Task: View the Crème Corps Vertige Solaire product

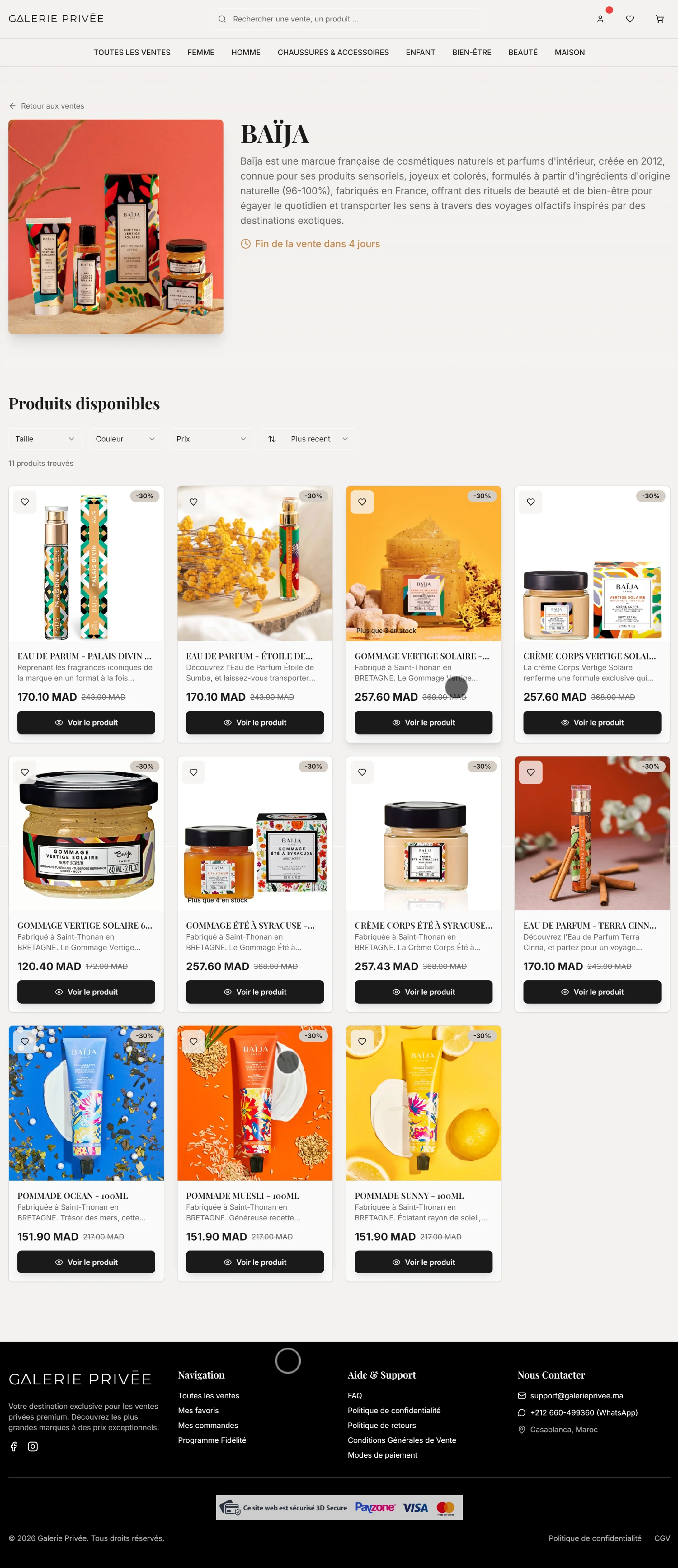Action: click(591, 722)
